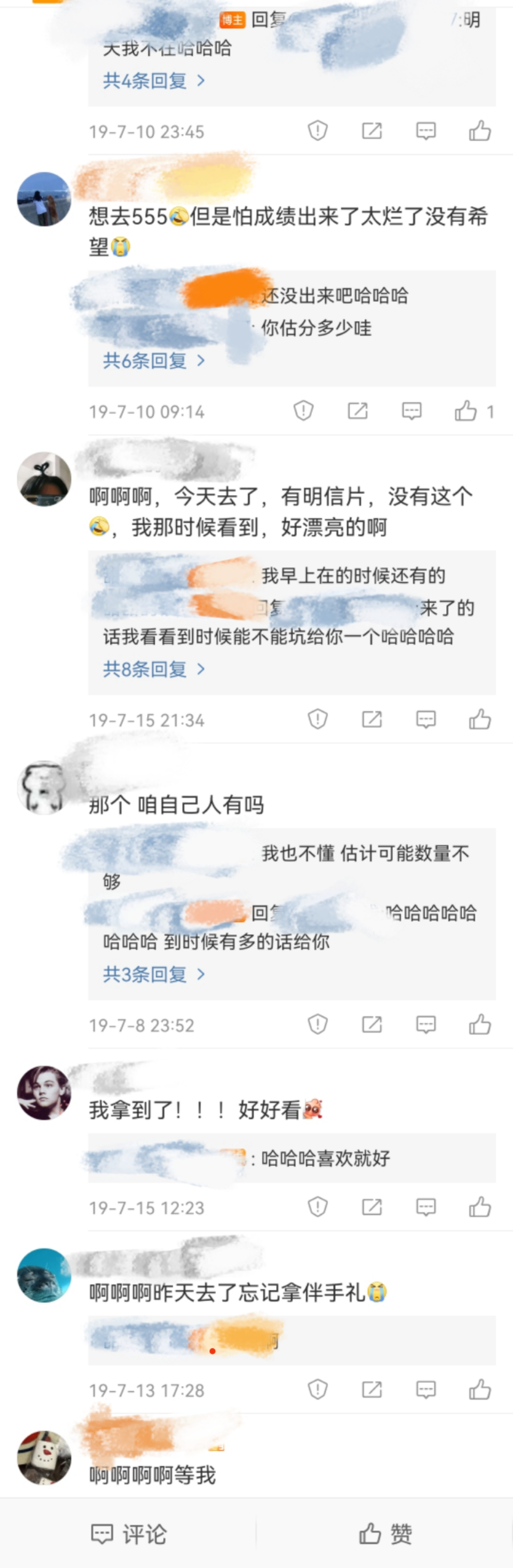Image resolution: width=513 pixels, height=1568 pixels.
Task: Open the 共8条回复 reply thread
Action: click(153, 669)
